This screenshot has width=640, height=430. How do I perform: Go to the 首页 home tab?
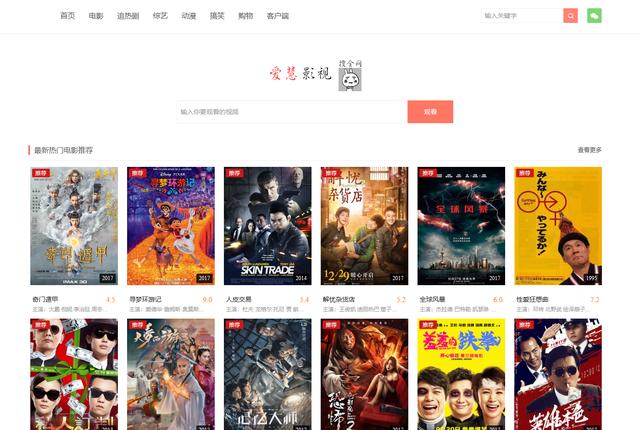tap(67, 16)
